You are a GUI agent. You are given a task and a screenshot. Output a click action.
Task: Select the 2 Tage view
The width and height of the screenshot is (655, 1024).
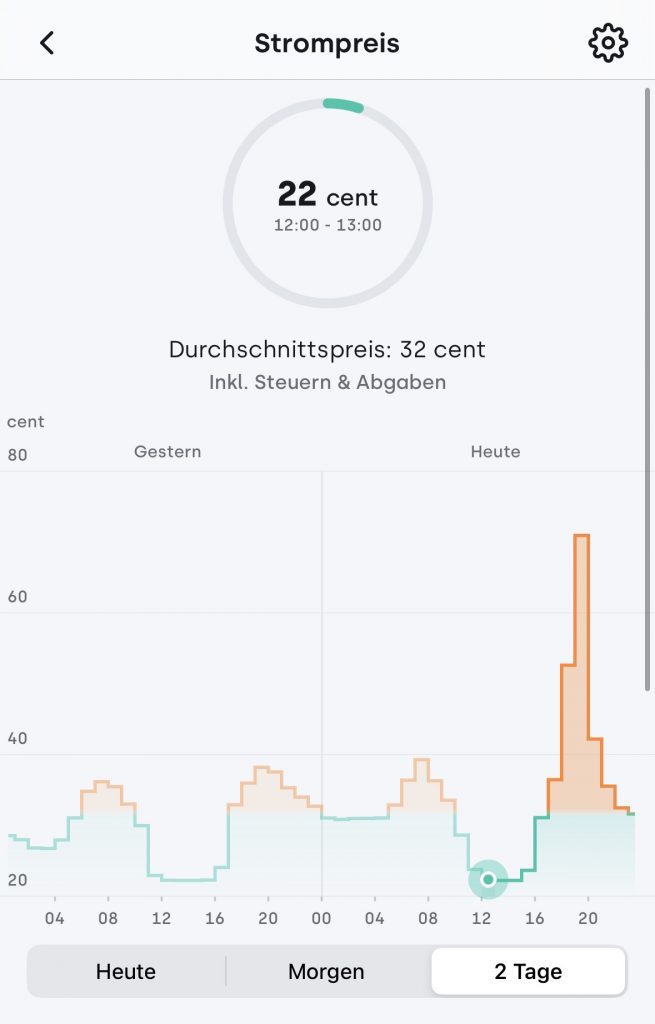(x=528, y=971)
